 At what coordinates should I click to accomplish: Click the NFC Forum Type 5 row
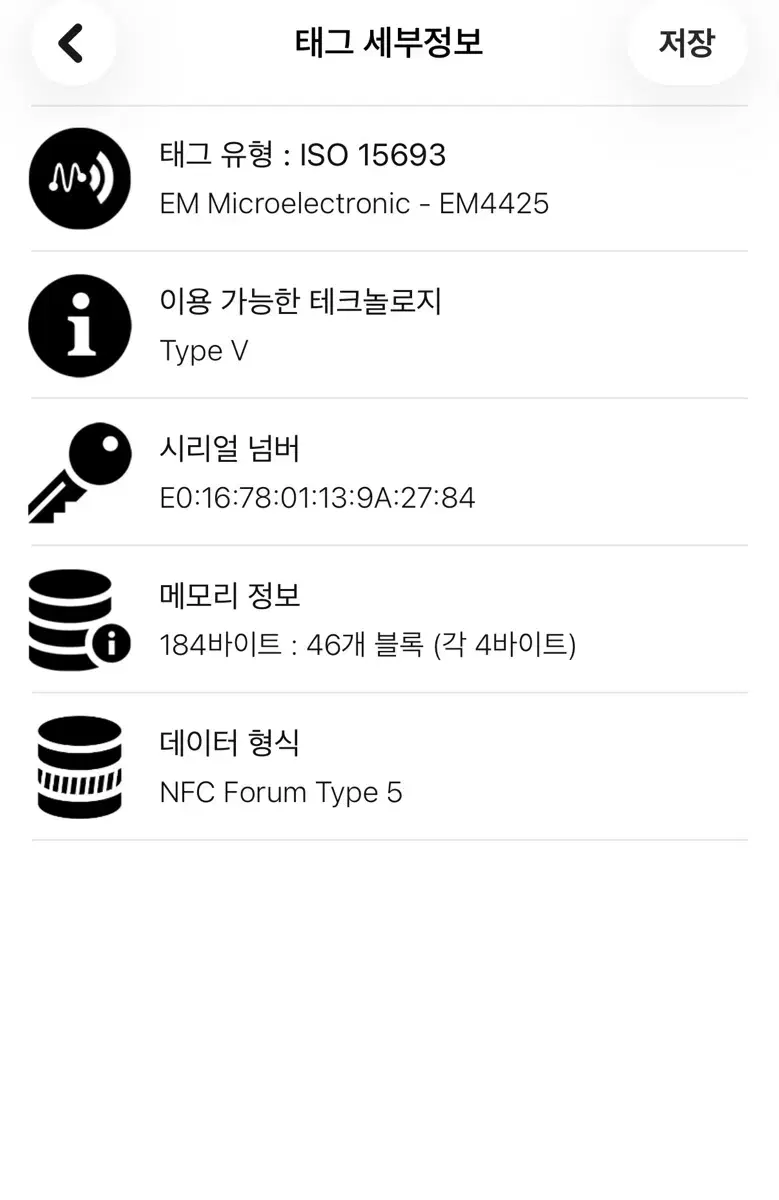coord(281,792)
